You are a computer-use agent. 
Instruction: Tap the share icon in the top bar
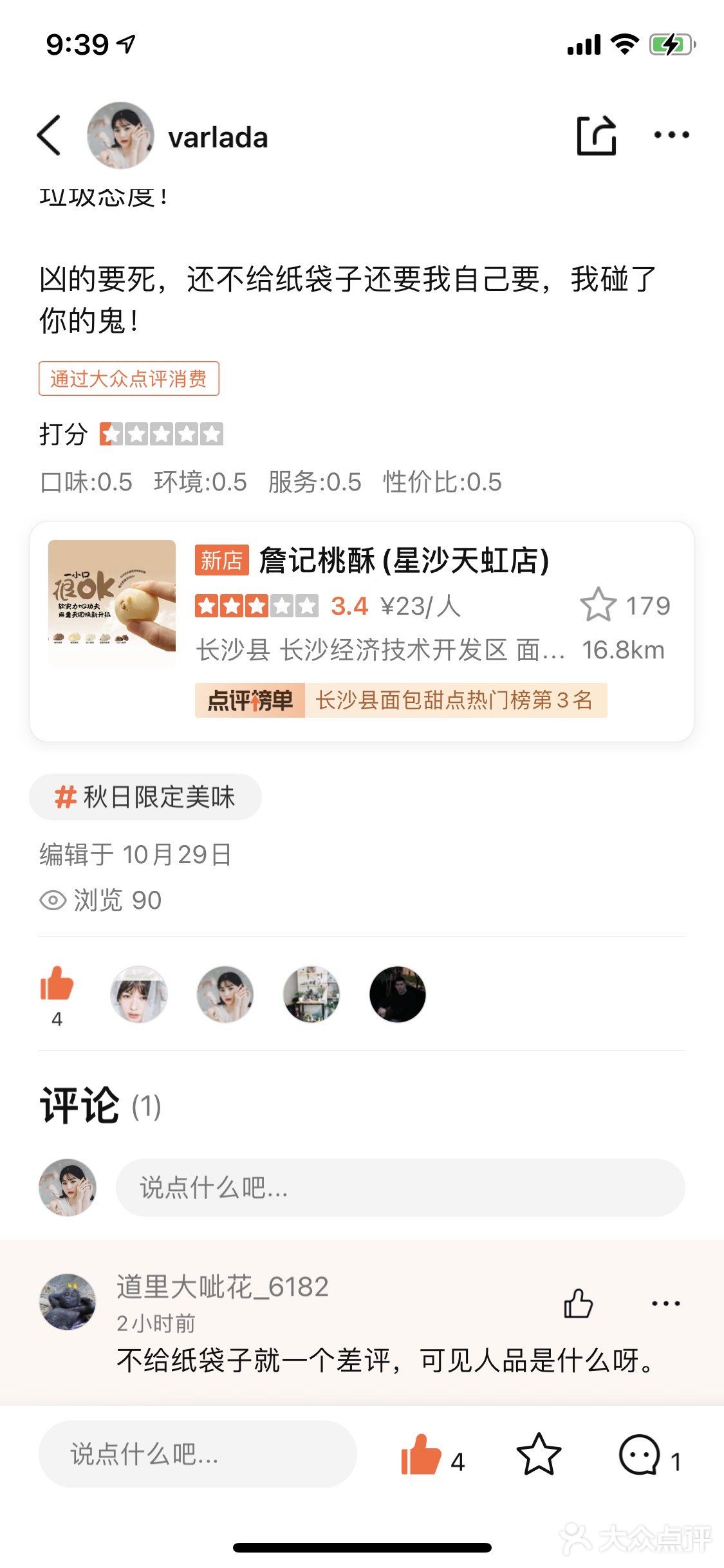point(597,135)
